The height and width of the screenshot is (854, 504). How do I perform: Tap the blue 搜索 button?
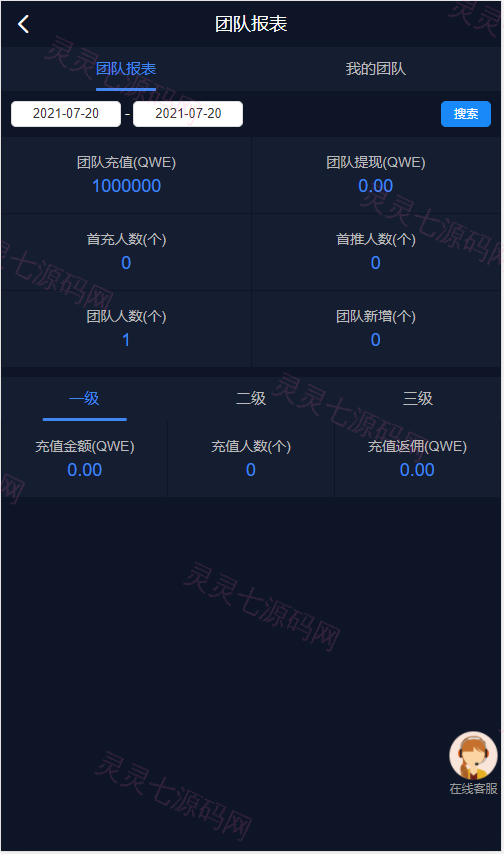(x=466, y=114)
